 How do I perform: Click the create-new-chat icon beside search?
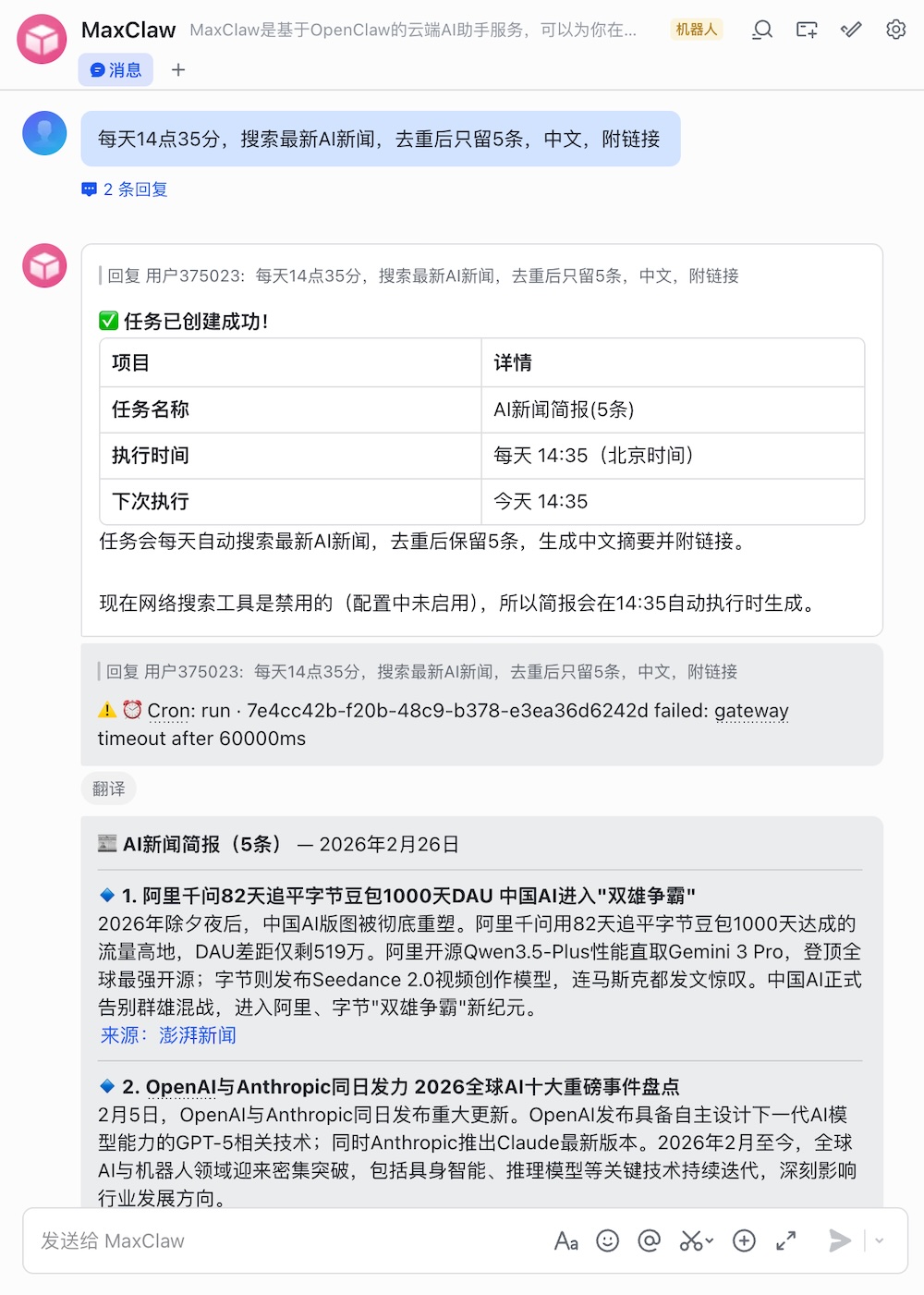tap(806, 29)
